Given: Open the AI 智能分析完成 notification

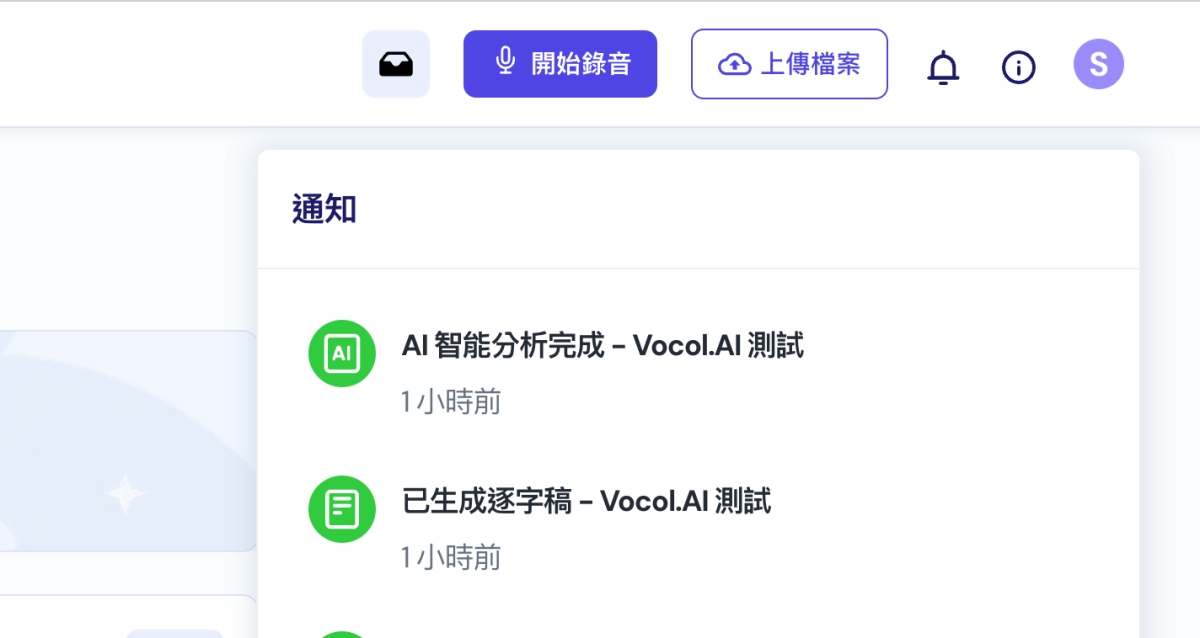Looking at the screenshot, I should point(602,346).
